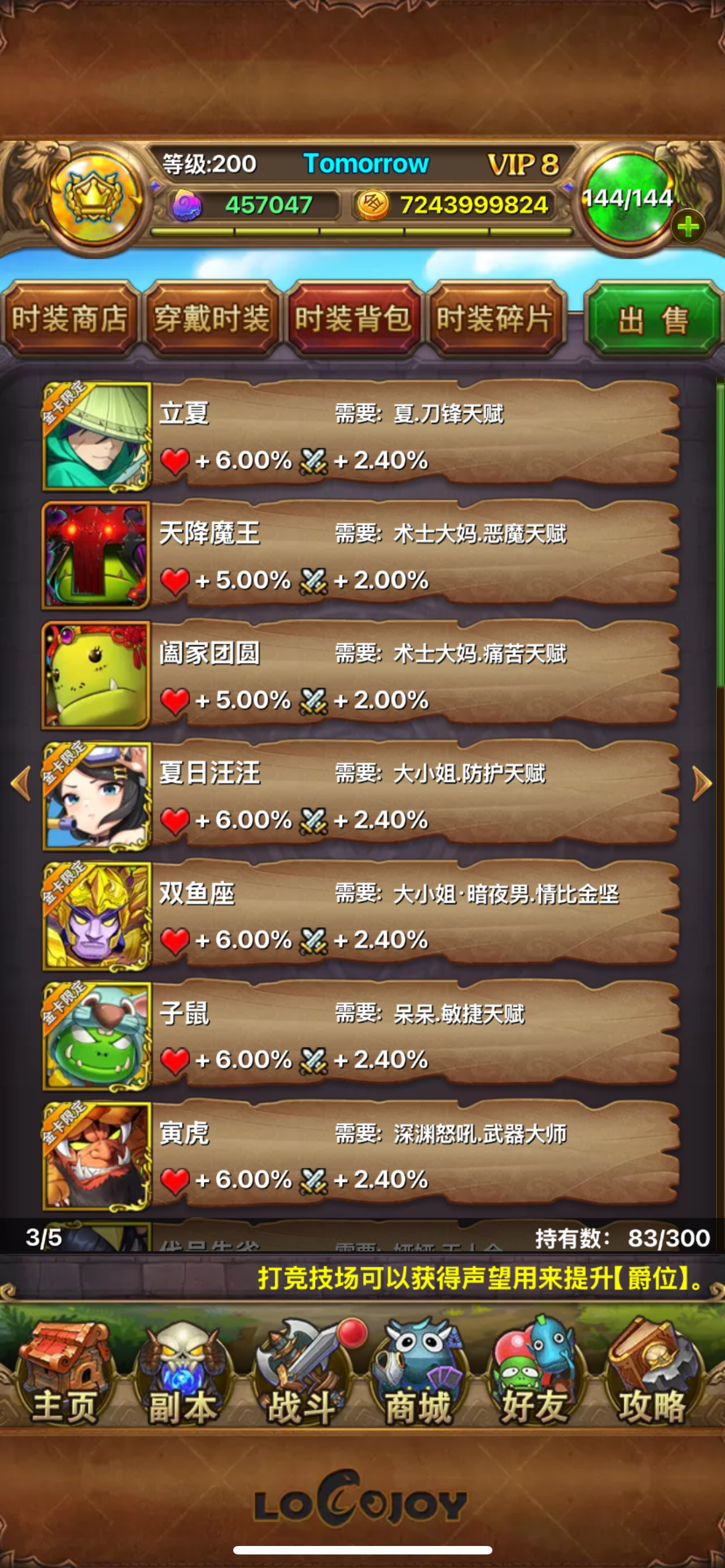
Task: Open the 时装碎片 tab
Action: [x=495, y=319]
